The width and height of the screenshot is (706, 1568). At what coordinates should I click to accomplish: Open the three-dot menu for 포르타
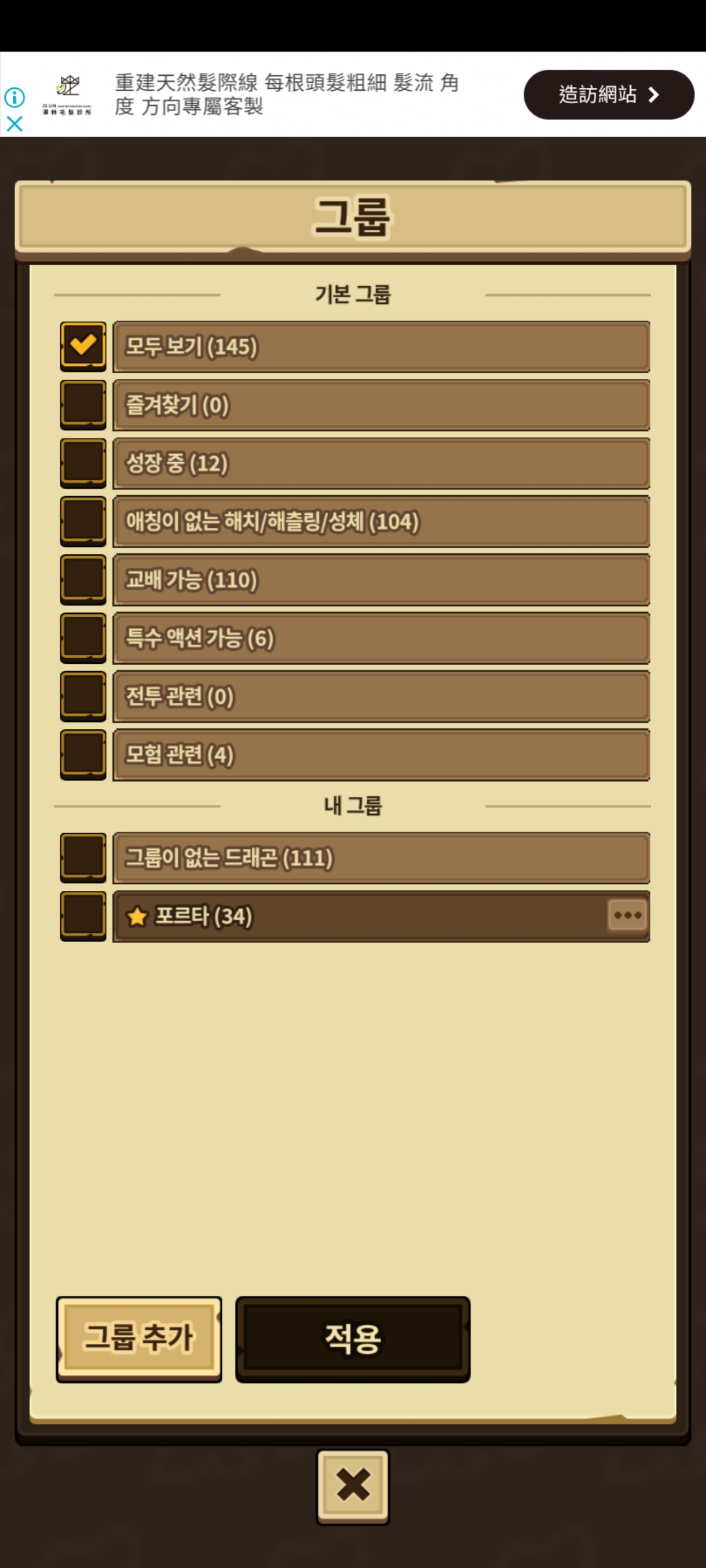pos(628,915)
